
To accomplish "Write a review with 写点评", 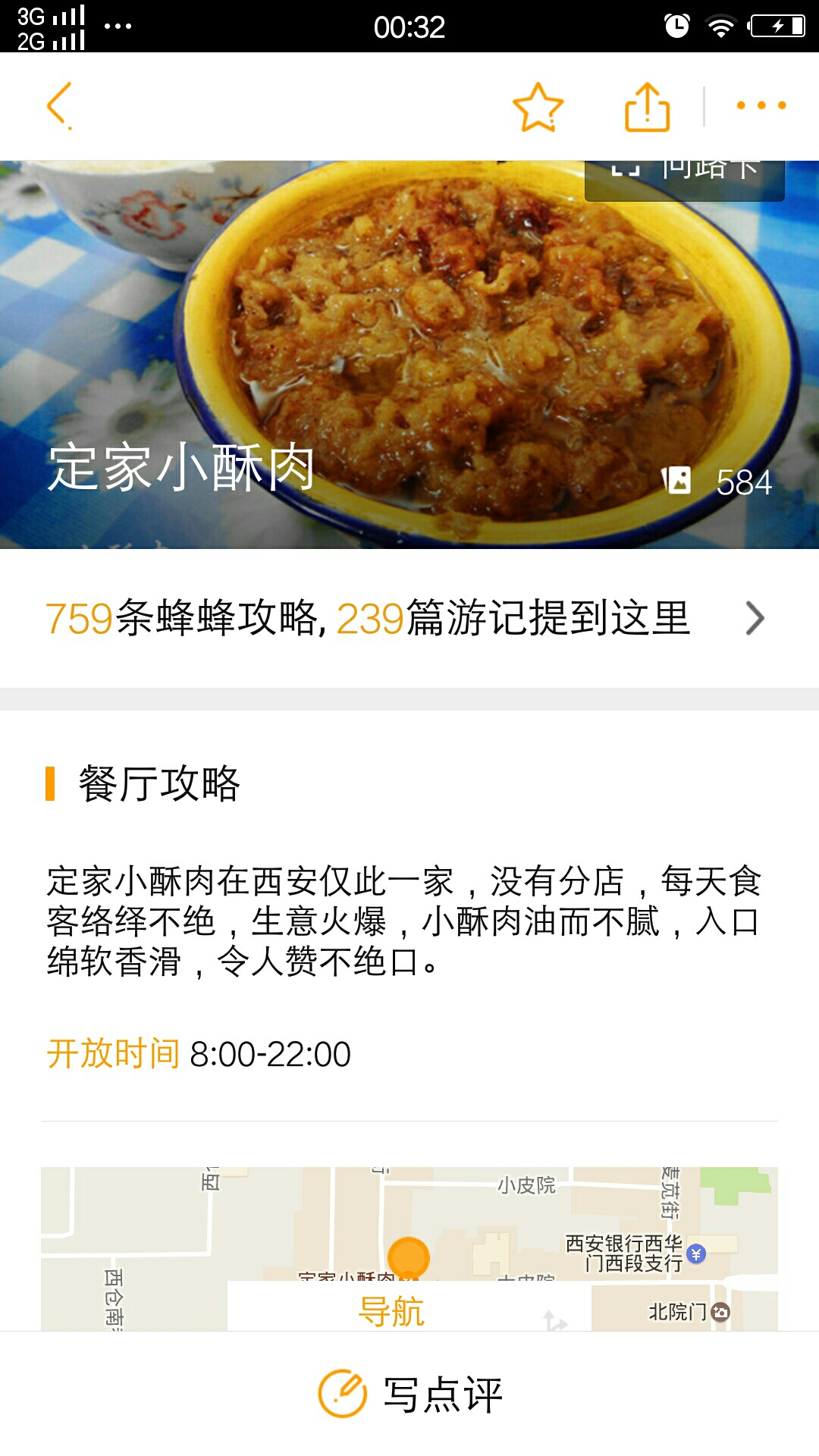I will 409,1394.
